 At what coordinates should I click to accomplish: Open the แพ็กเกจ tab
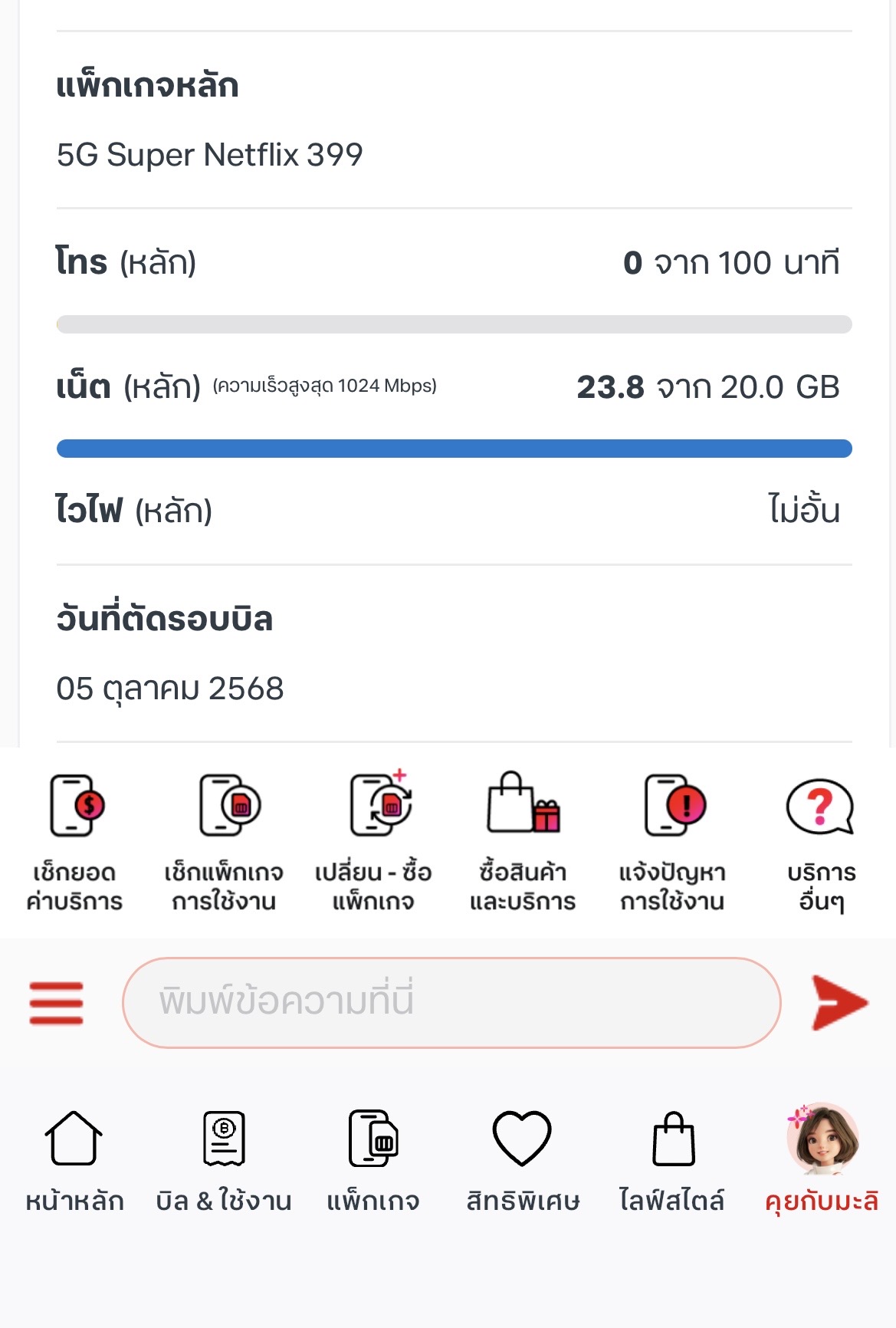pos(373,1160)
